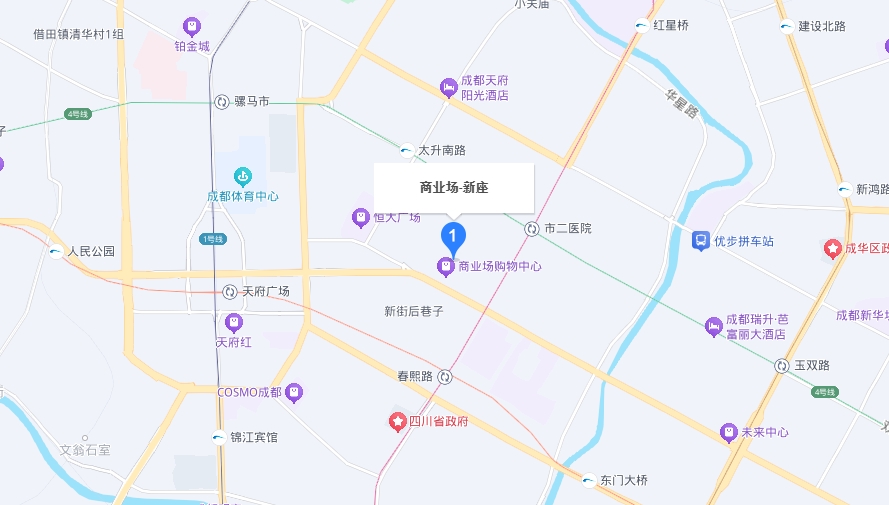
Task: Tap the 天府广场 metro station icon
Action: [230, 291]
